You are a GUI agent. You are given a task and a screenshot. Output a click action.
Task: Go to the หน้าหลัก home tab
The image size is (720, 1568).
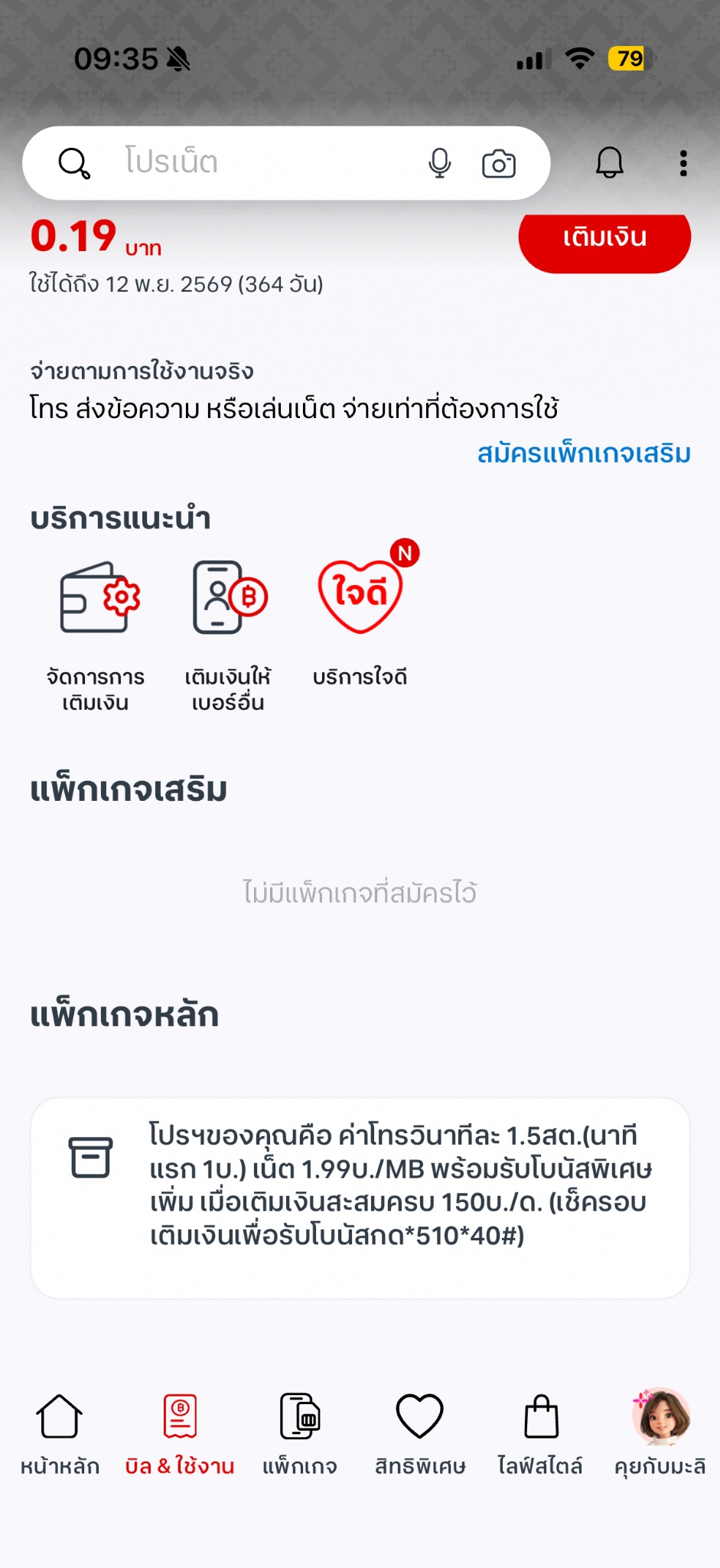click(x=60, y=1433)
